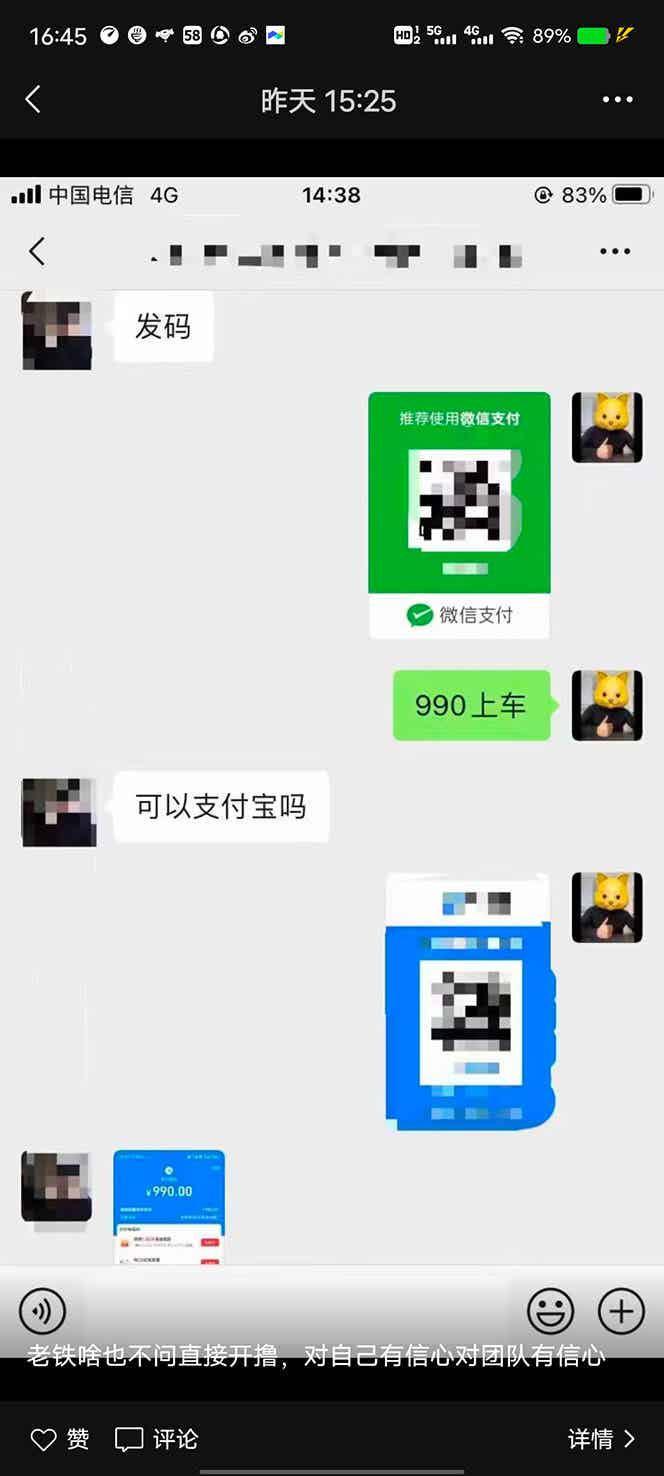The width and height of the screenshot is (664, 1476).
Task: Open 评论 to comment on the post
Action: click(157, 1439)
